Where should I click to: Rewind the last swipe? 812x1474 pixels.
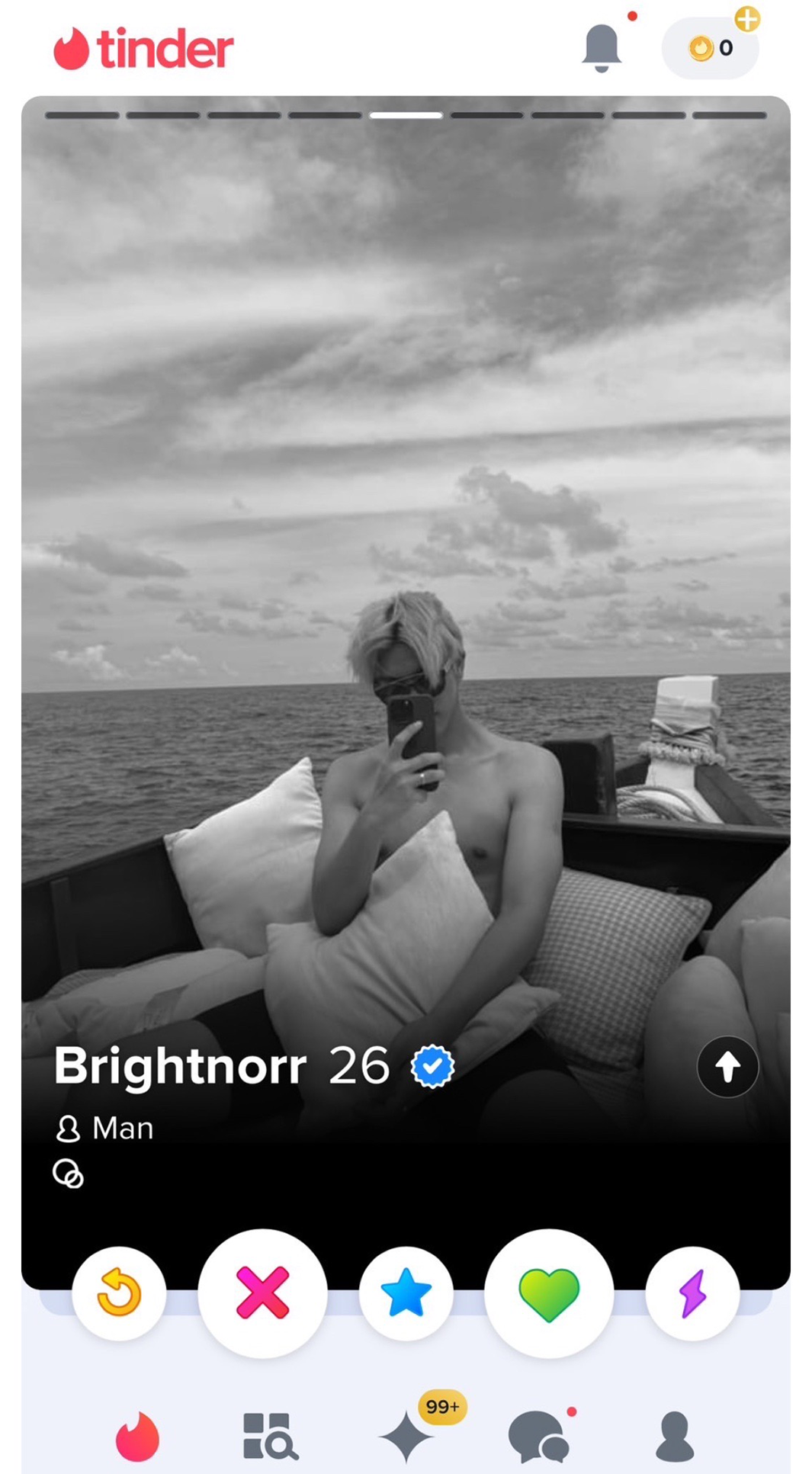(x=119, y=1293)
